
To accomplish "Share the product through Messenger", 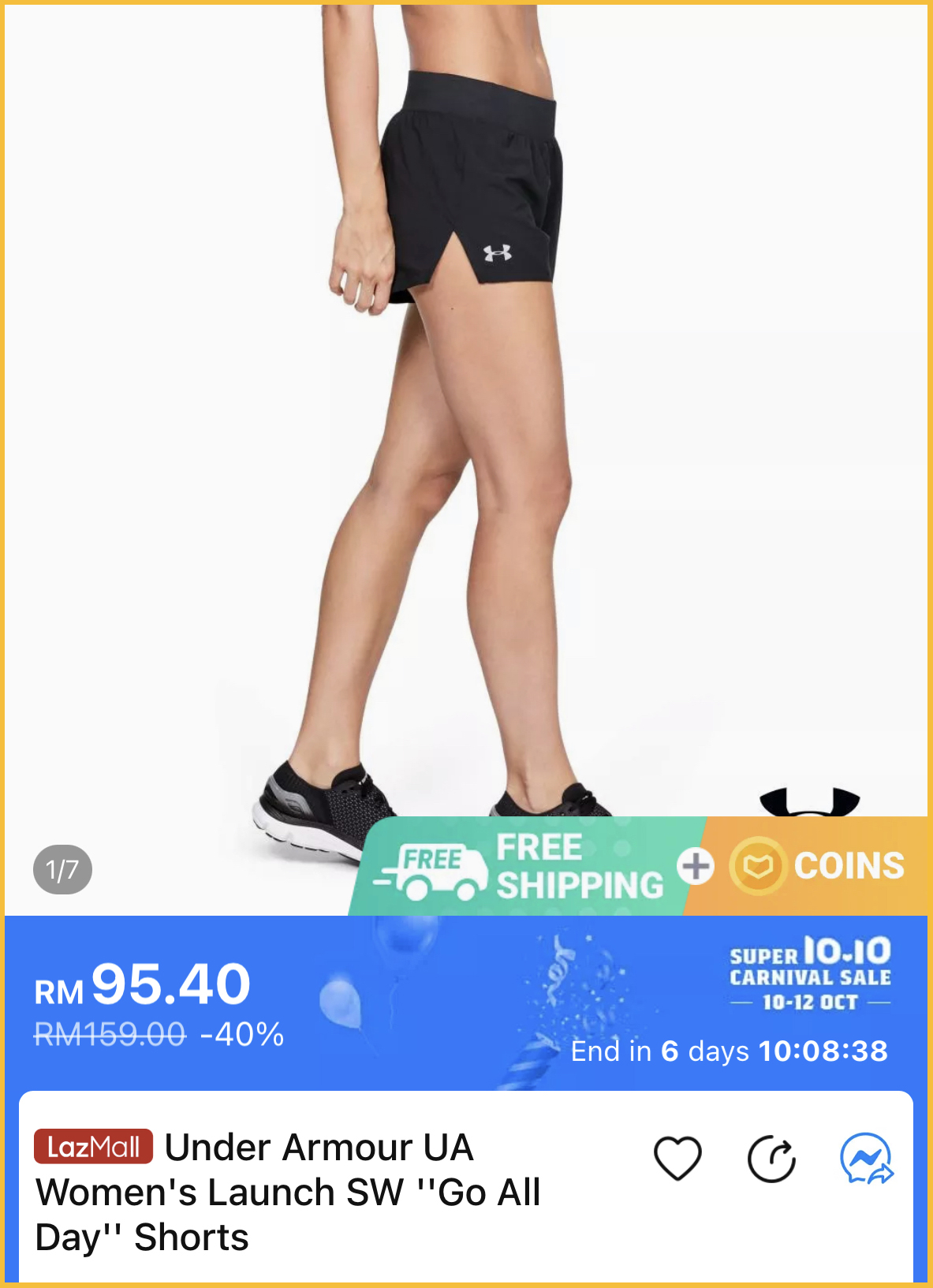I will (x=866, y=1159).
